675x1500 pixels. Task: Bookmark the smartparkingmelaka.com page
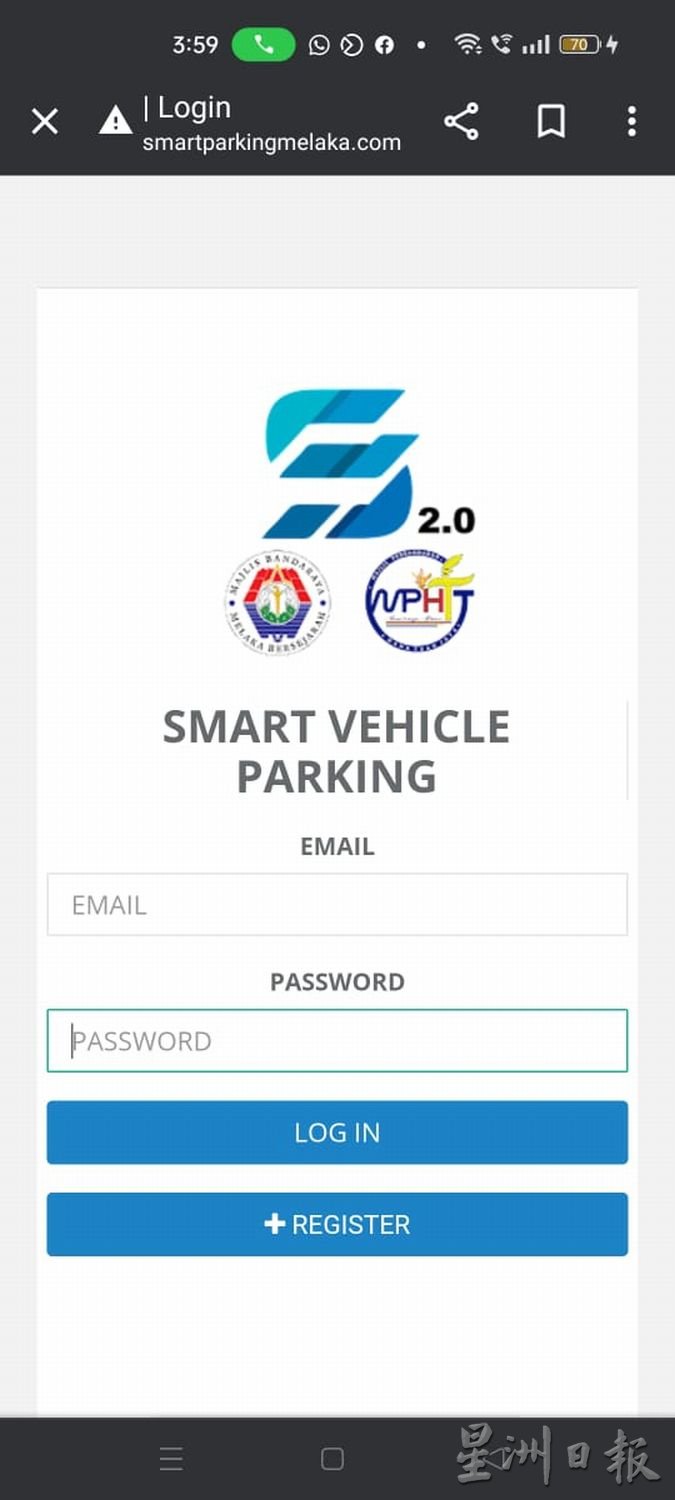click(551, 122)
